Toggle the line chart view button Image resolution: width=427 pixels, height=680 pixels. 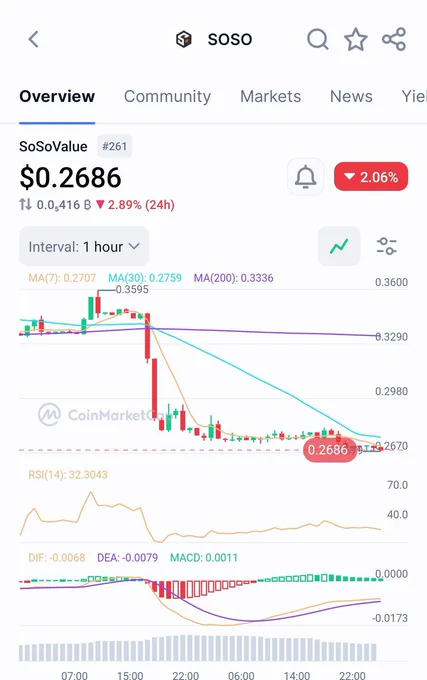tap(339, 246)
